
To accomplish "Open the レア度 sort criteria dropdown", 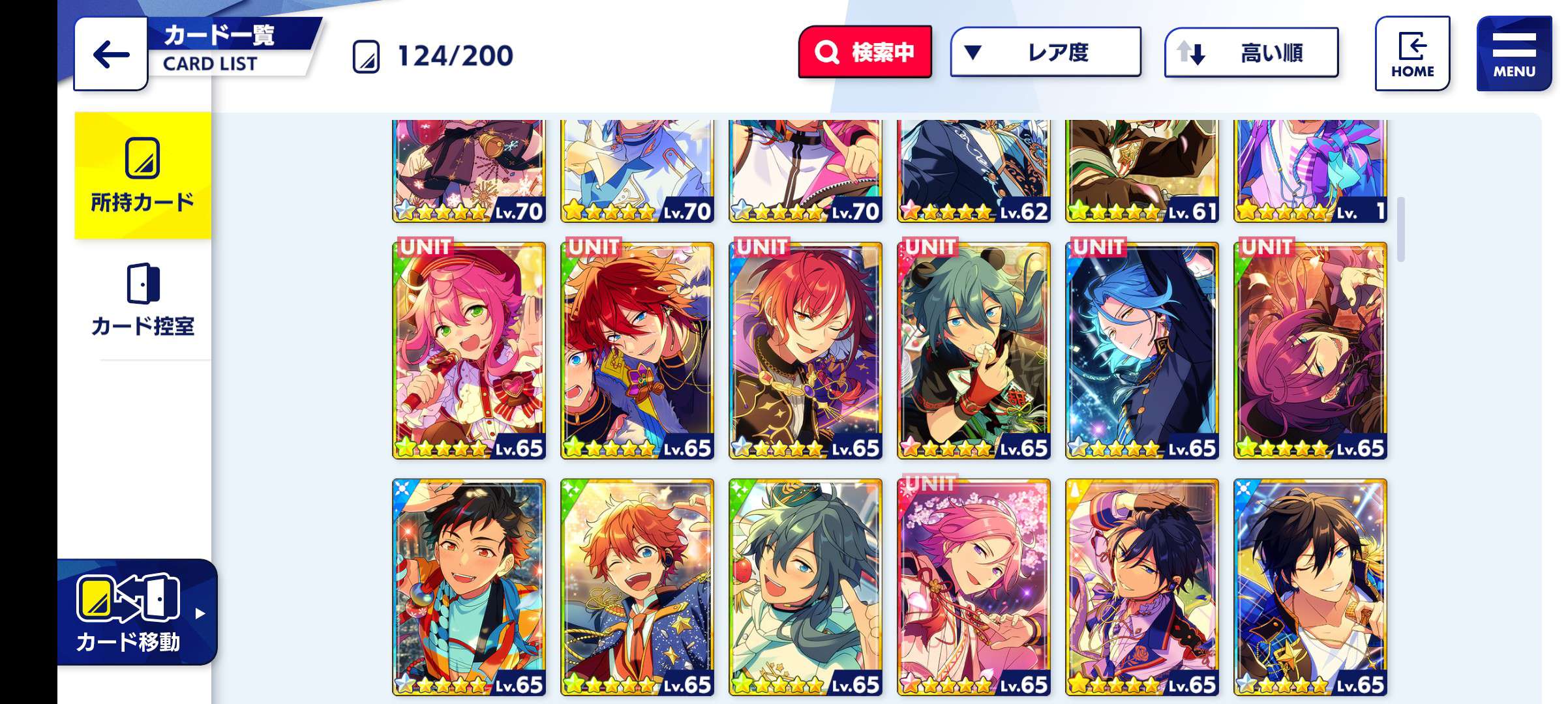I will coord(1046,52).
